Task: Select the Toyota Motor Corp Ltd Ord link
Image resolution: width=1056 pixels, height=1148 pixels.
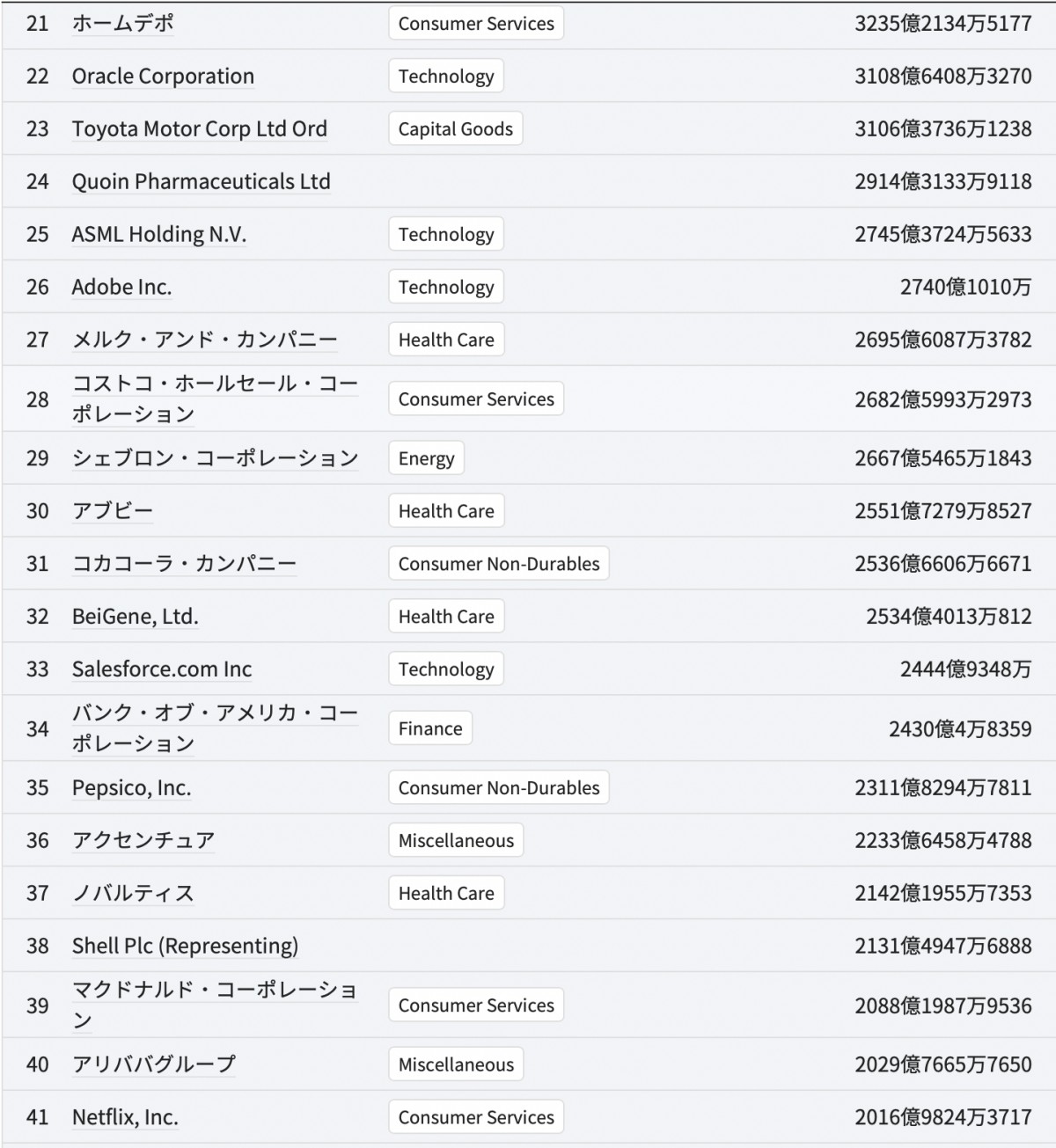Action: click(x=199, y=129)
